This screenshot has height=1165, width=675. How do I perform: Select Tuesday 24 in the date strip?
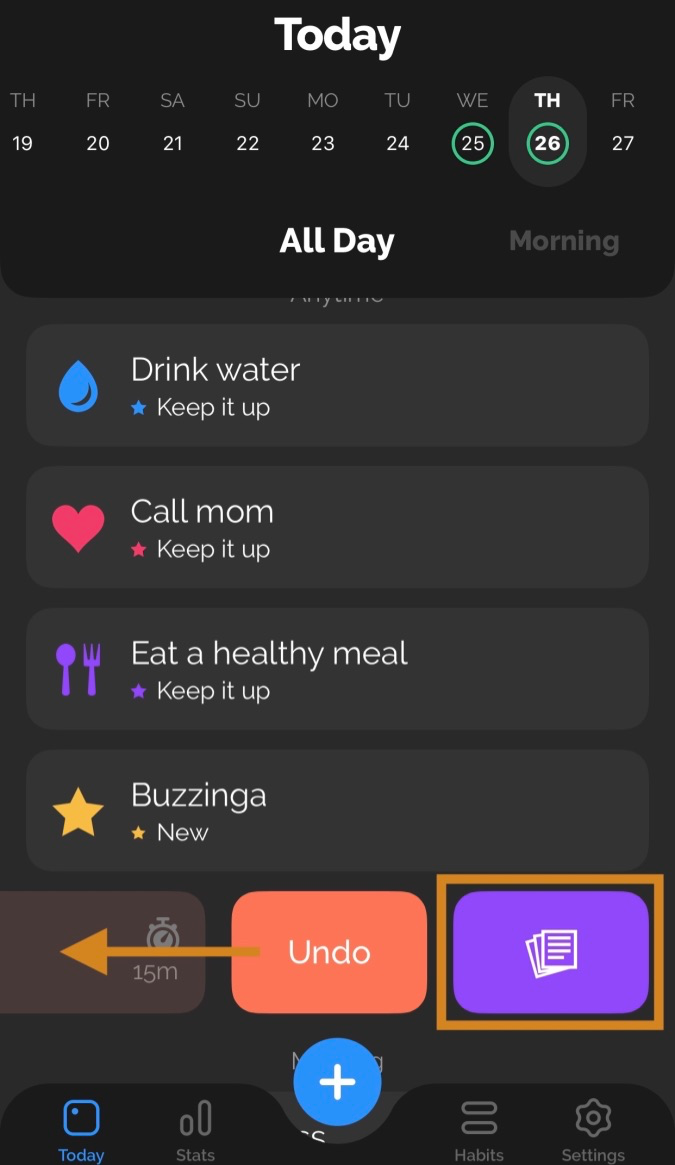pyautogui.click(x=398, y=123)
